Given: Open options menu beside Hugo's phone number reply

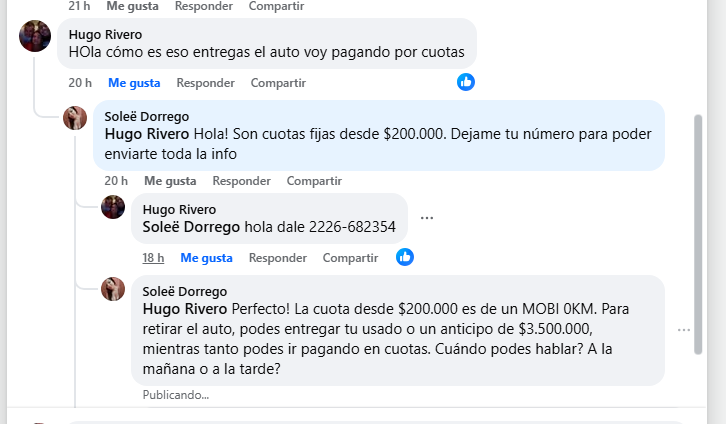Looking at the screenshot, I should tap(427, 218).
